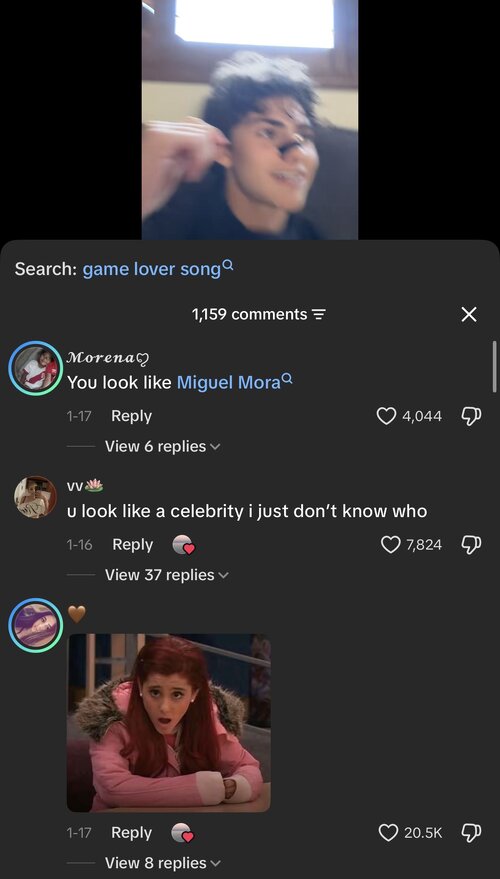The height and width of the screenshot is (879, 500).
Task: Reply to vv's celebrity comment
Action: coord(133,544)
